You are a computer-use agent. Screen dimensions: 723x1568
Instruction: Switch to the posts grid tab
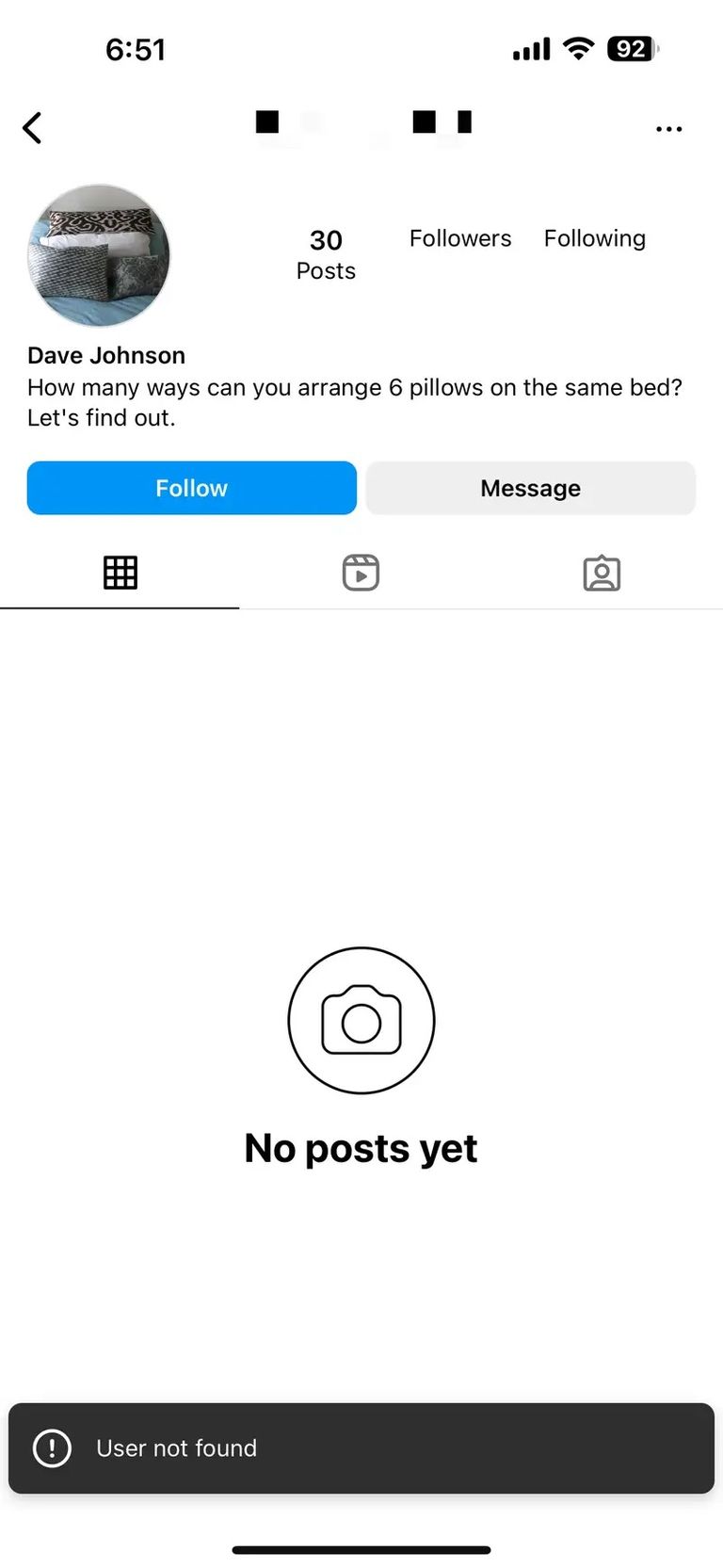click(x=120, y=573)
